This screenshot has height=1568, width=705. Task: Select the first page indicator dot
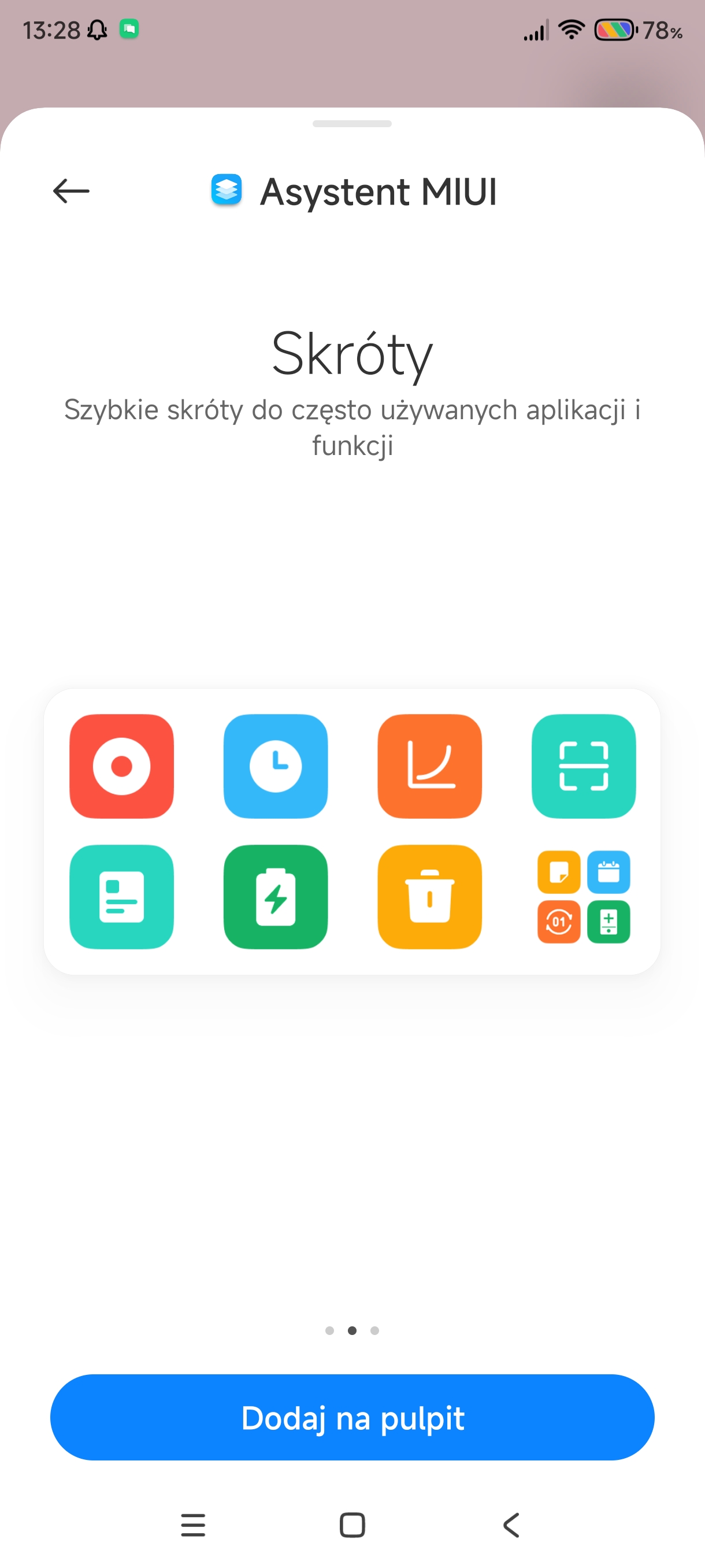coord(330,1330)
